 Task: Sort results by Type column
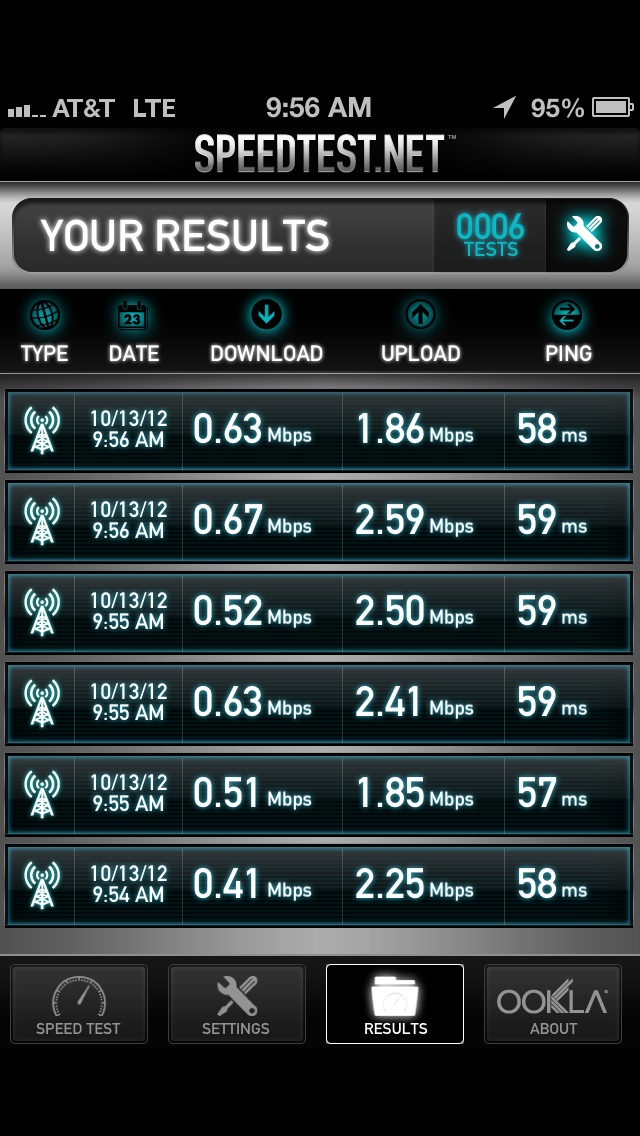coord(44,333)
